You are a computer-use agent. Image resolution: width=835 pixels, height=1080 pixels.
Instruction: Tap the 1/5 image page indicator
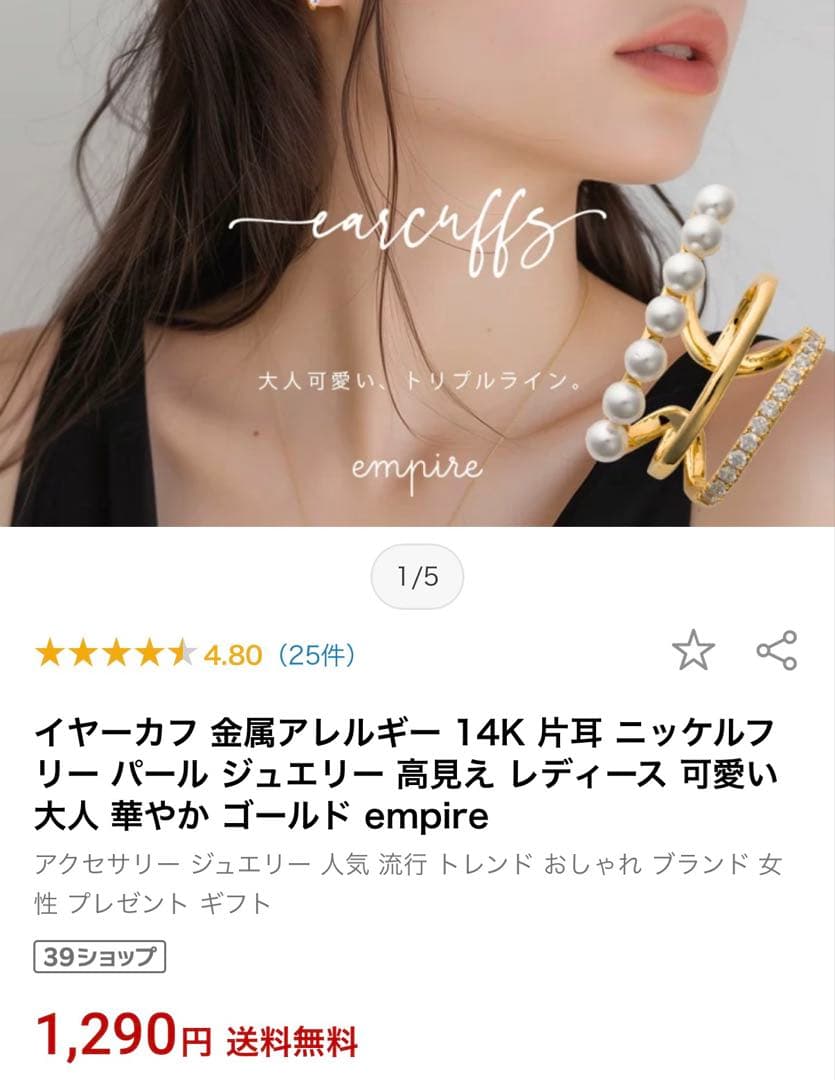coord(417,577)
